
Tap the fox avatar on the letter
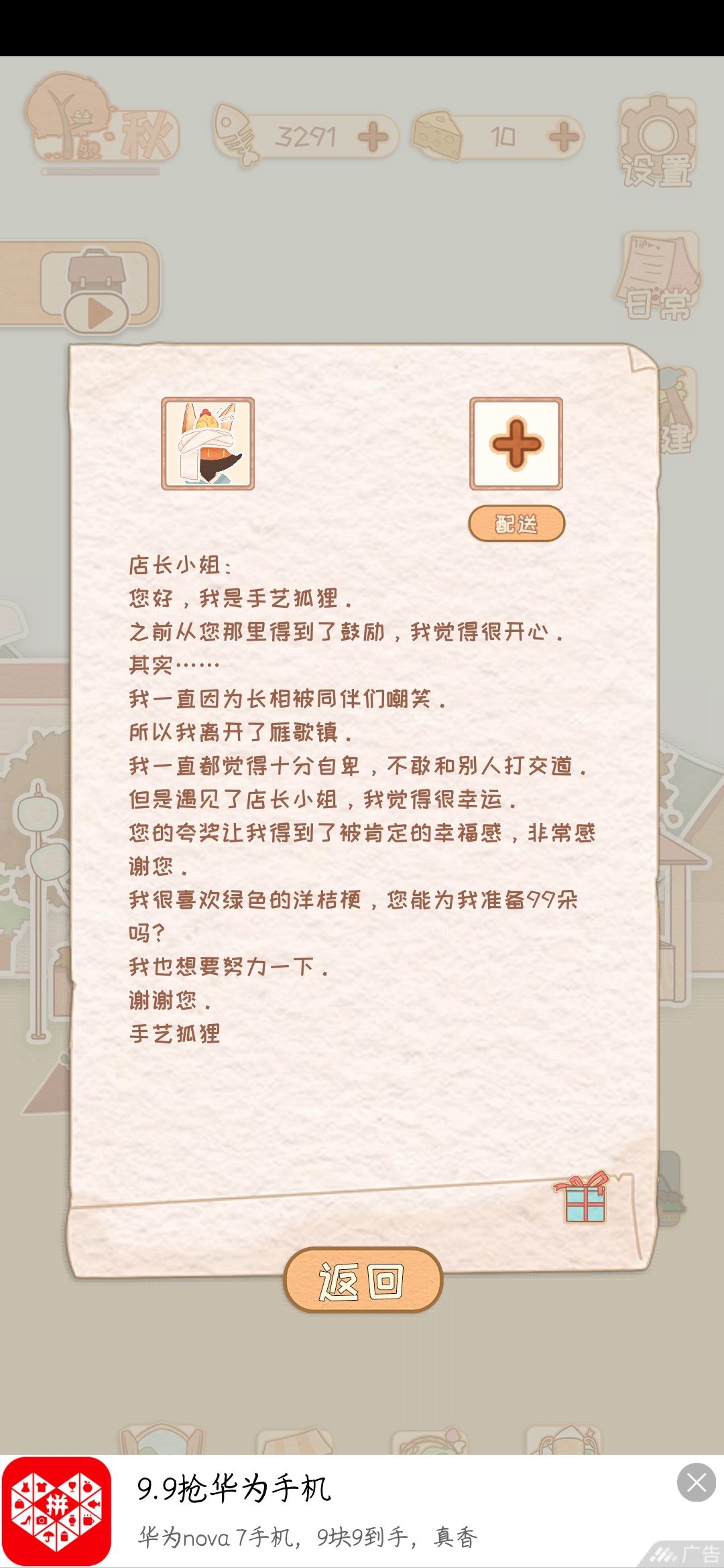pyautogui.click(x=208, y=444)
